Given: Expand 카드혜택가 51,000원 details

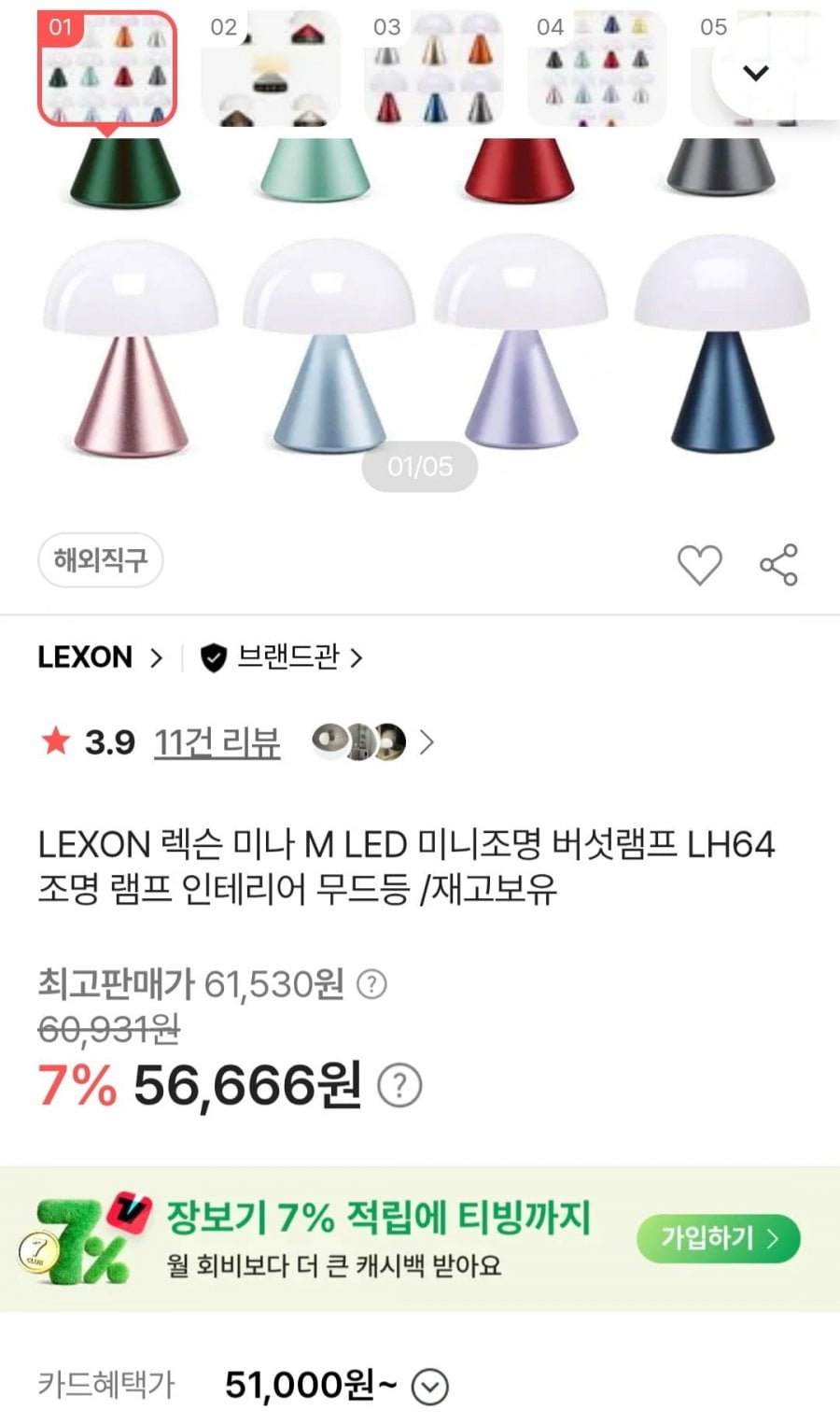Looking at the screenshot, I should [x=430, y=1387].
